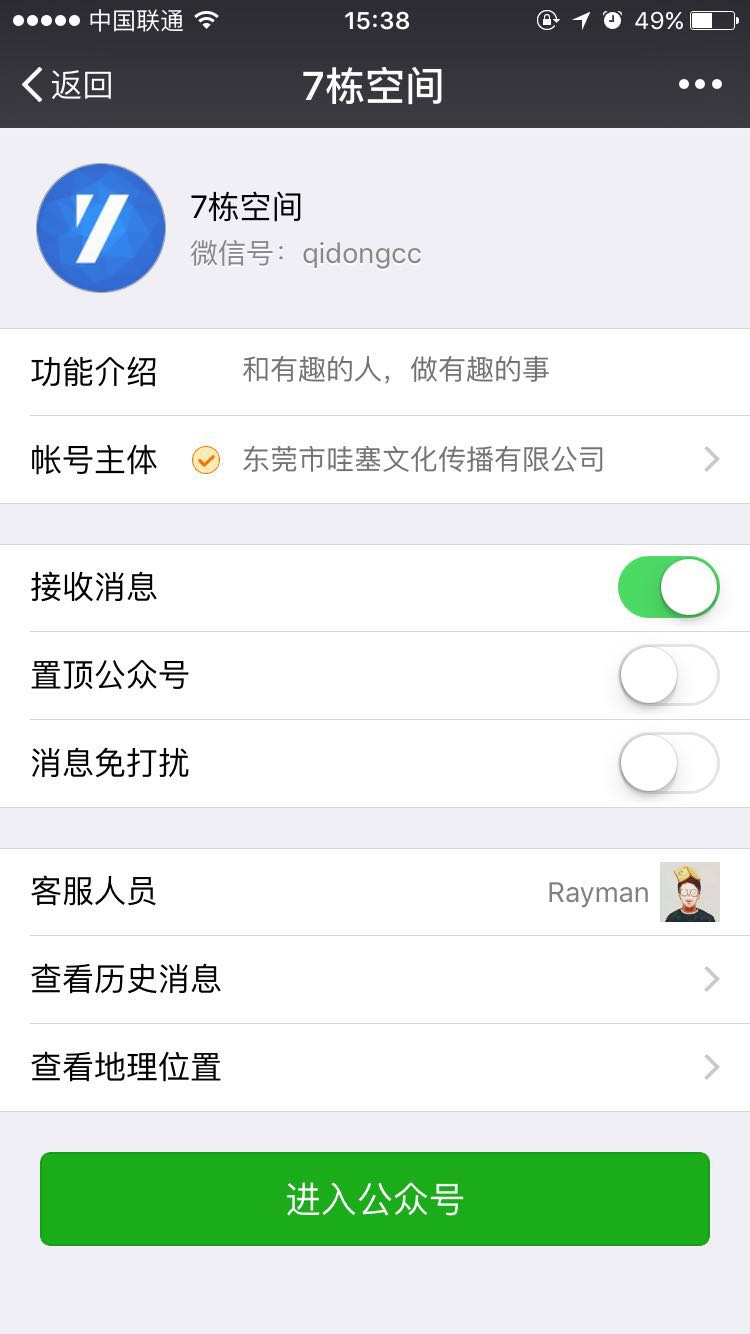Tap the green 进入公众号 button

[x=375, y=1199]
